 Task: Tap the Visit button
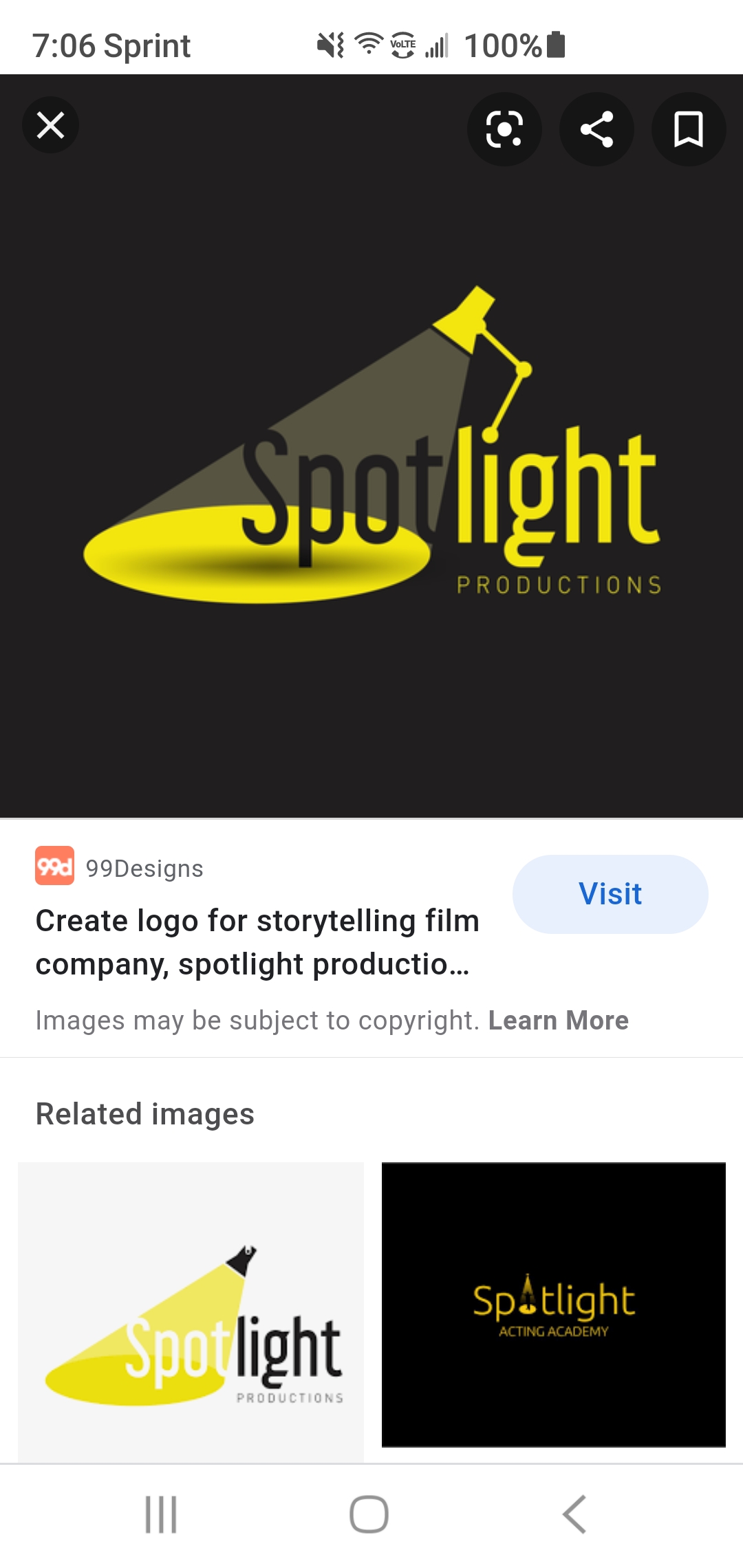tap(610, 894)
